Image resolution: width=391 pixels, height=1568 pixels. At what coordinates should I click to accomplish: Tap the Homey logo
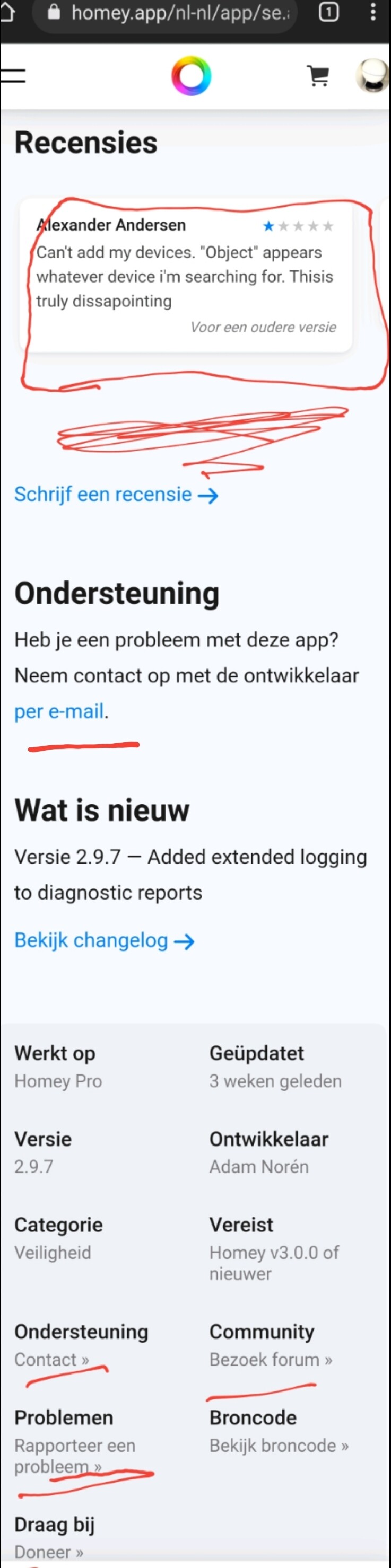[191, 76]
